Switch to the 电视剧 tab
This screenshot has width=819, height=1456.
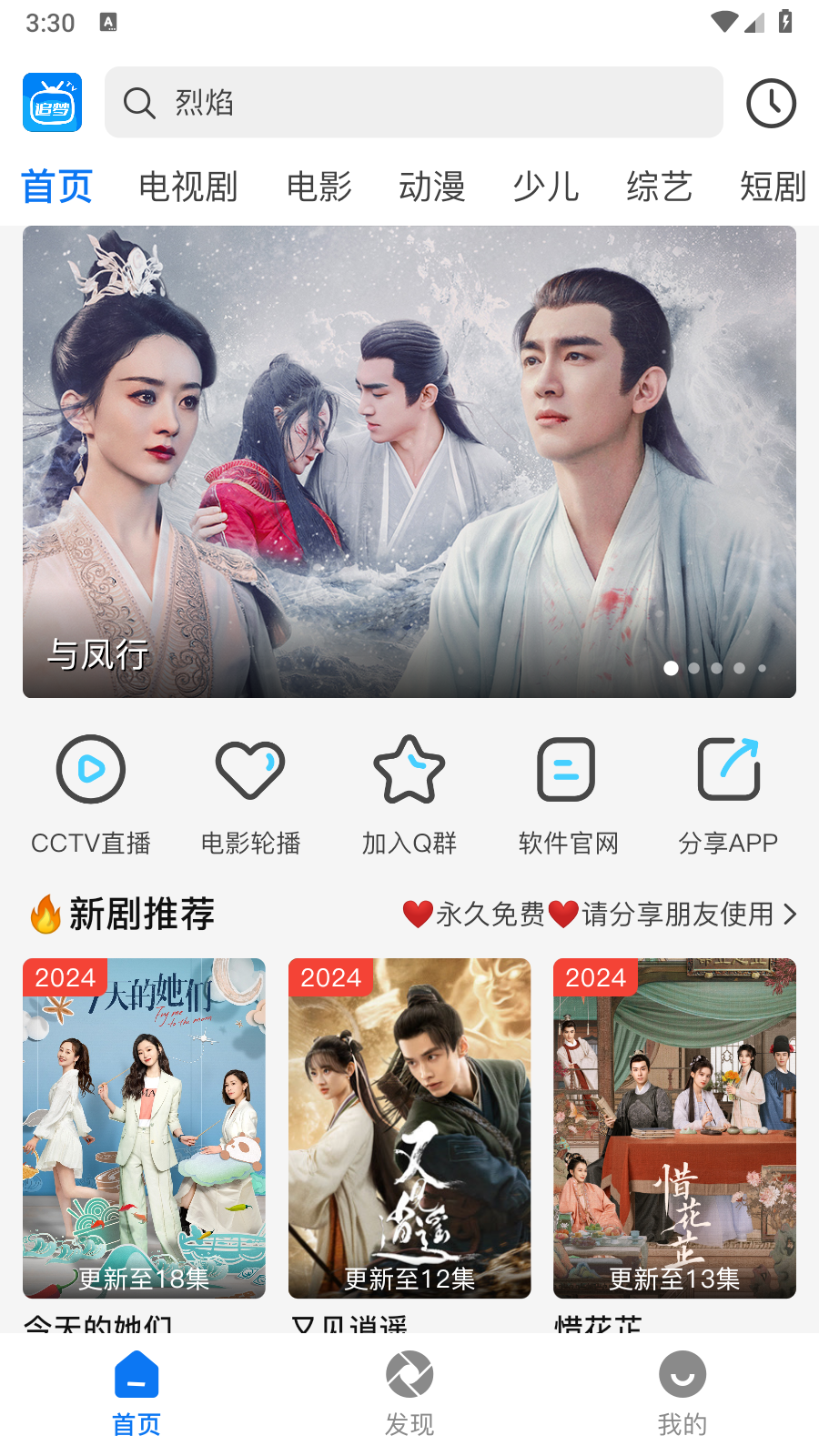[x=188, y=187]
